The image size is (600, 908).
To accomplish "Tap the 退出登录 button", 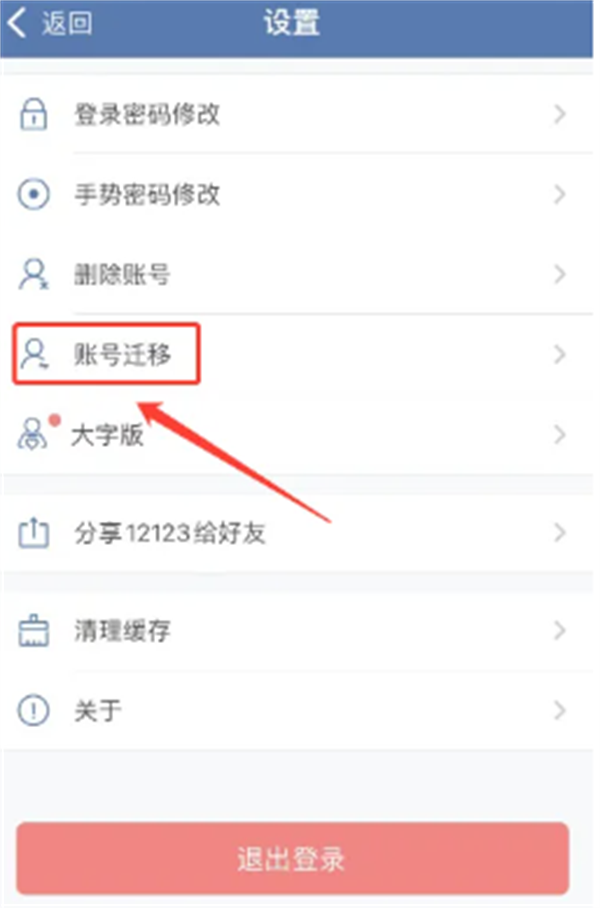I will [x=292, y=859].
